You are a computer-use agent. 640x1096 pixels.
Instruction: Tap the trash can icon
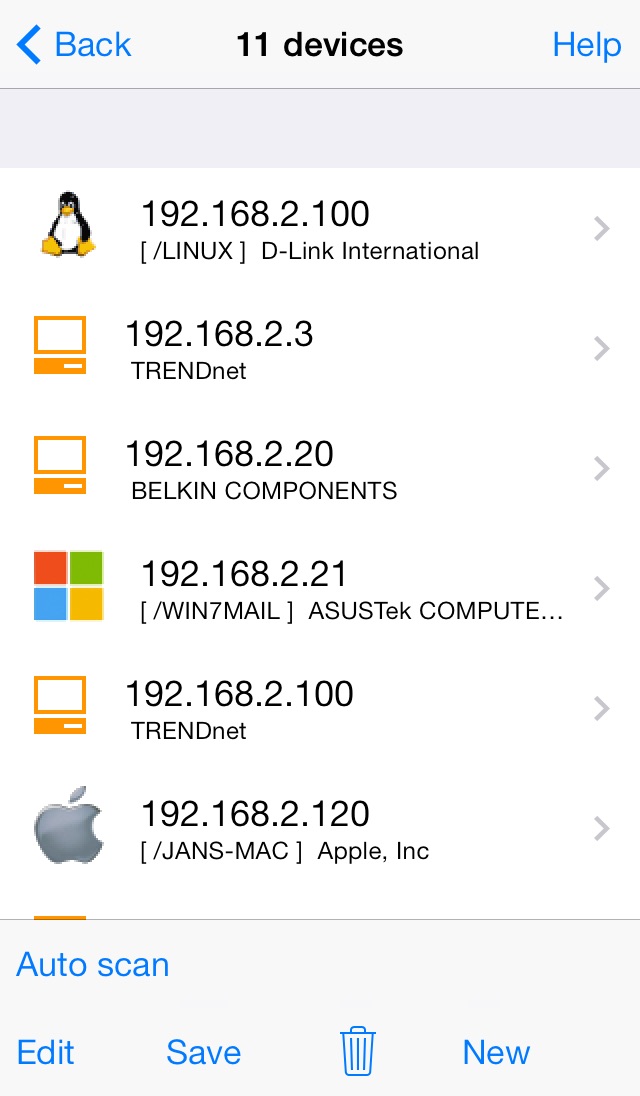358,1051
